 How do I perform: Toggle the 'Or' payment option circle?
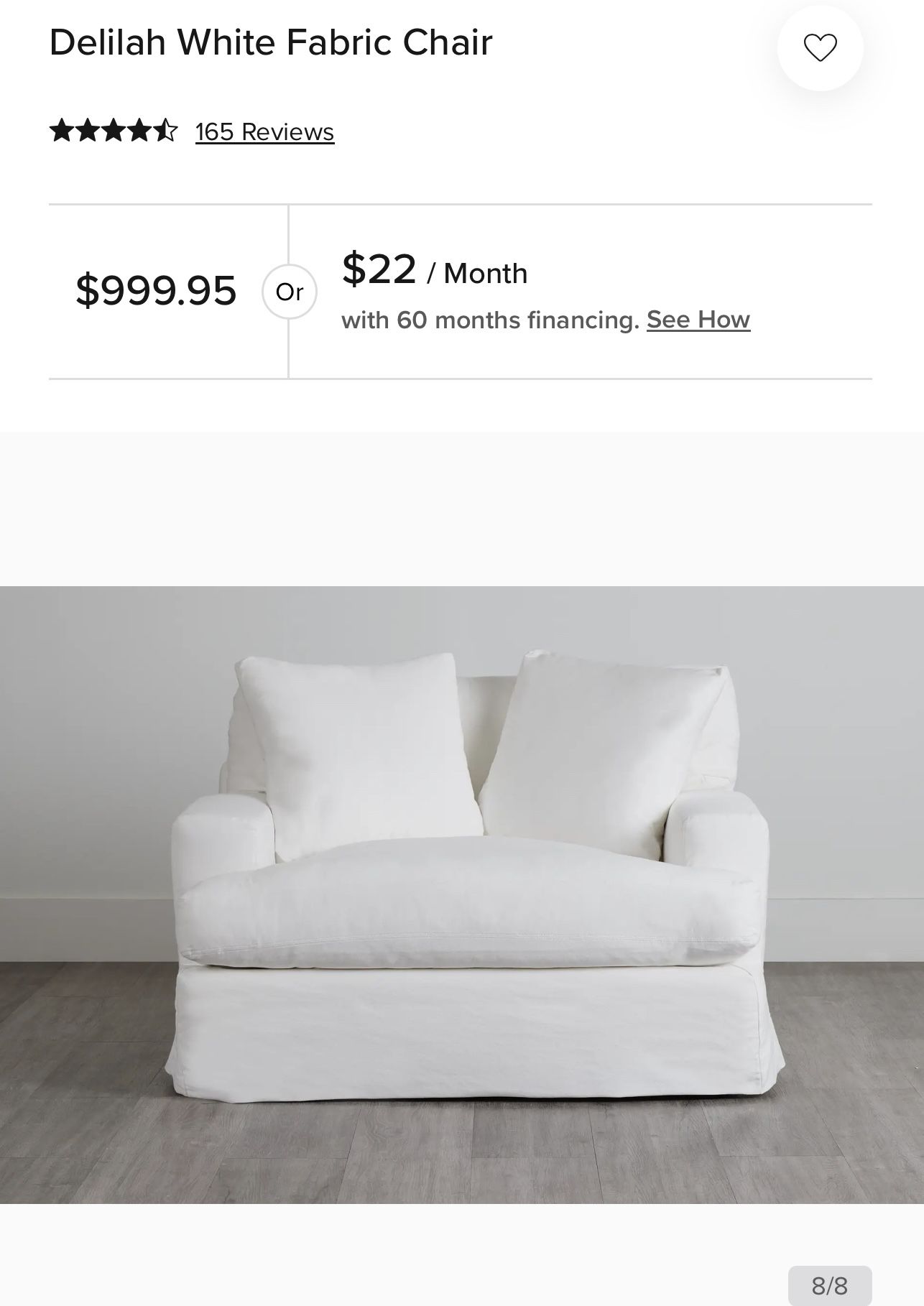pos(290,292)
